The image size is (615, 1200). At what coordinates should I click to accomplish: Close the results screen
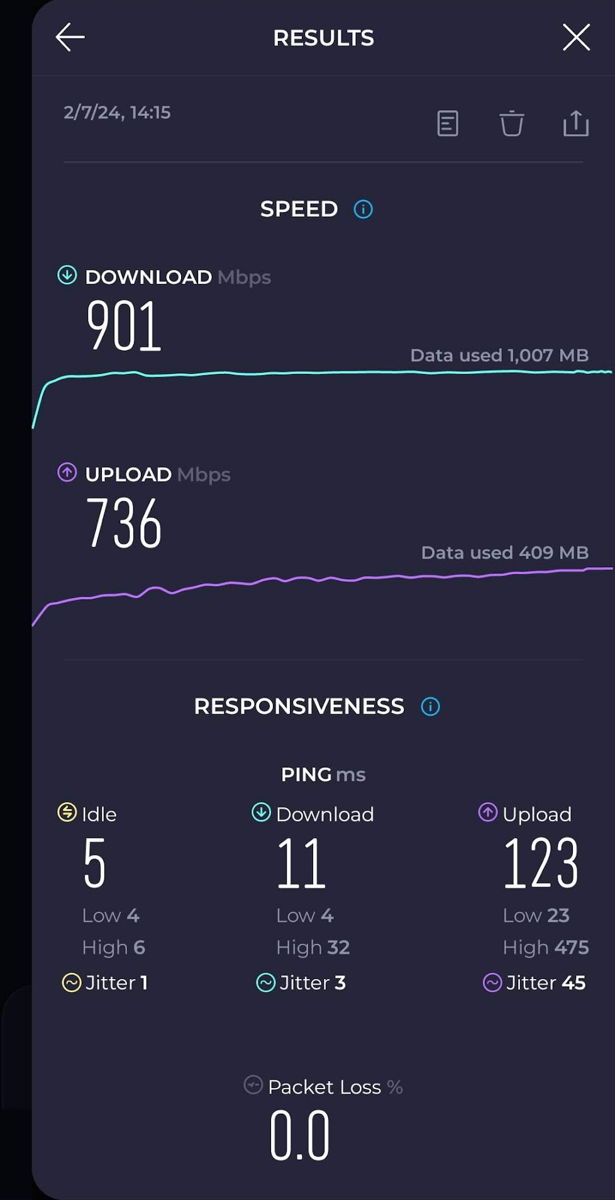pos(576,38)
